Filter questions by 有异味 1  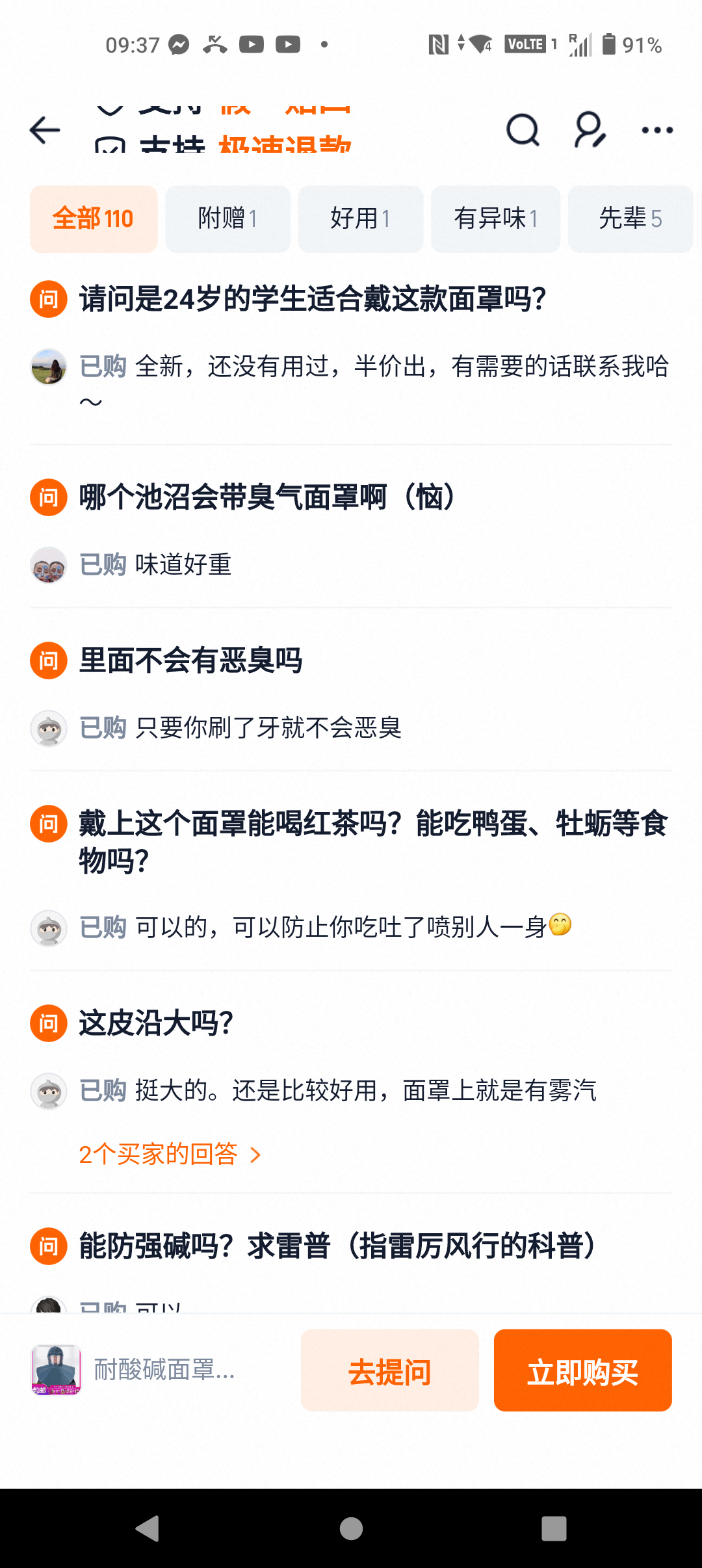pos(495,219)
